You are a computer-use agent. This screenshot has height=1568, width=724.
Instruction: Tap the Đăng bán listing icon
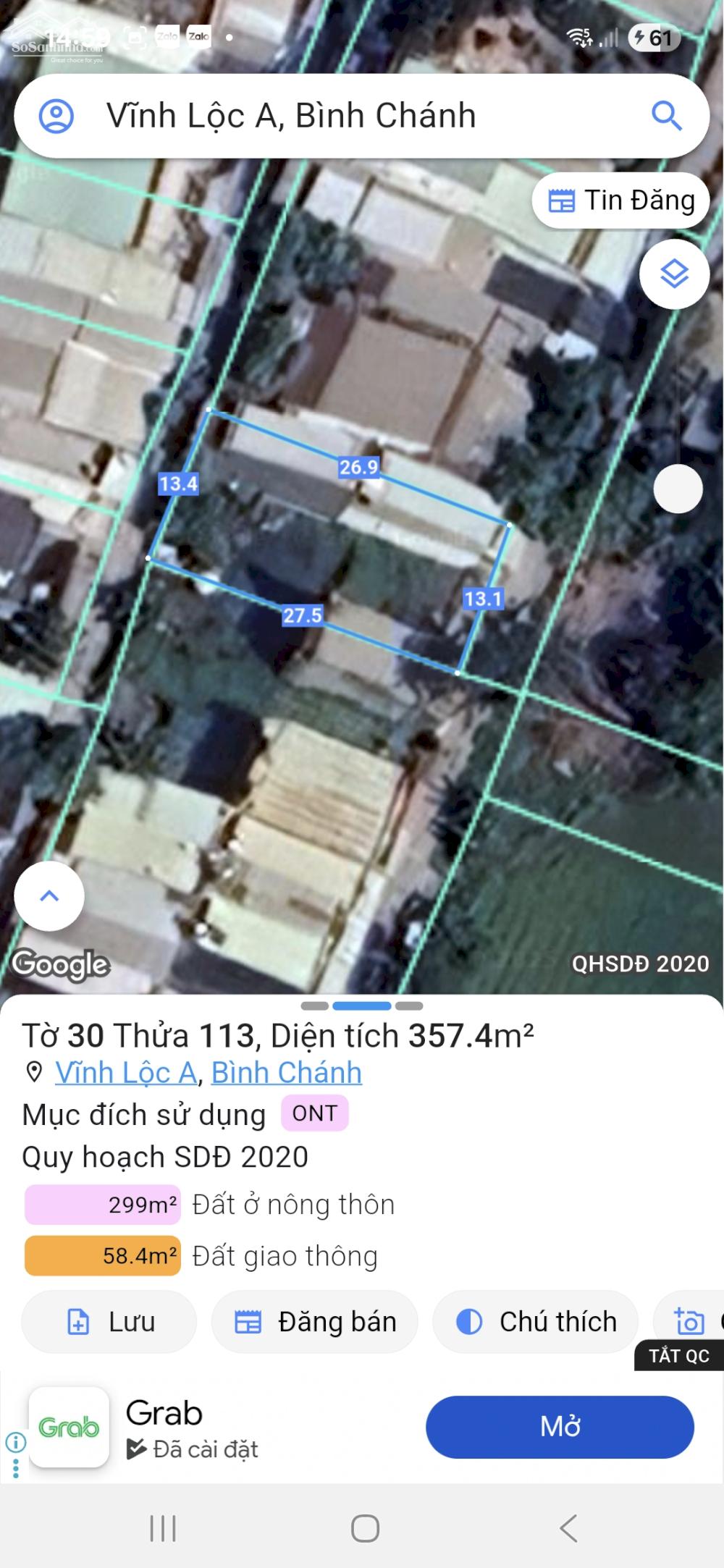click(x=248, y=1322)
